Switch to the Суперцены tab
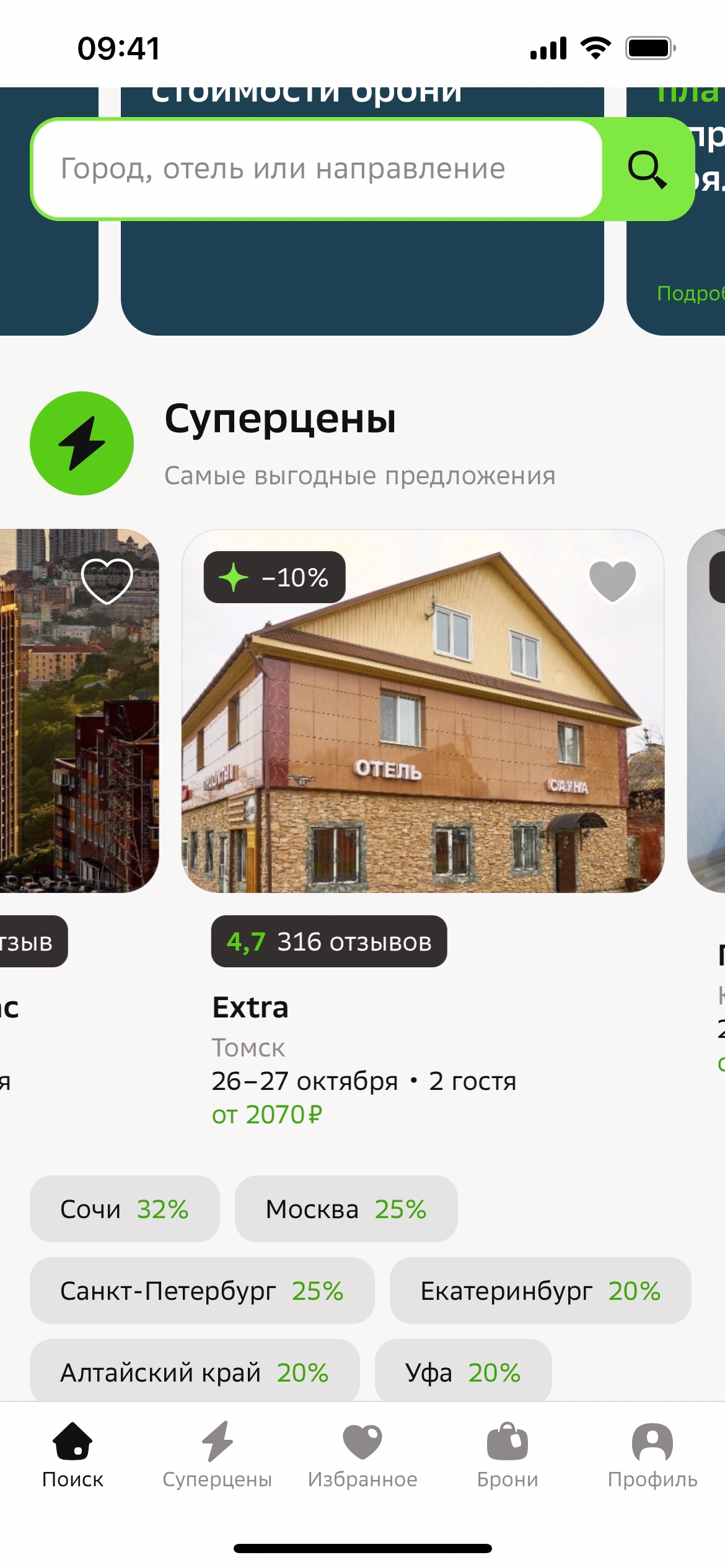This screenshot has height=1568, width=725. coord(217,1455)
